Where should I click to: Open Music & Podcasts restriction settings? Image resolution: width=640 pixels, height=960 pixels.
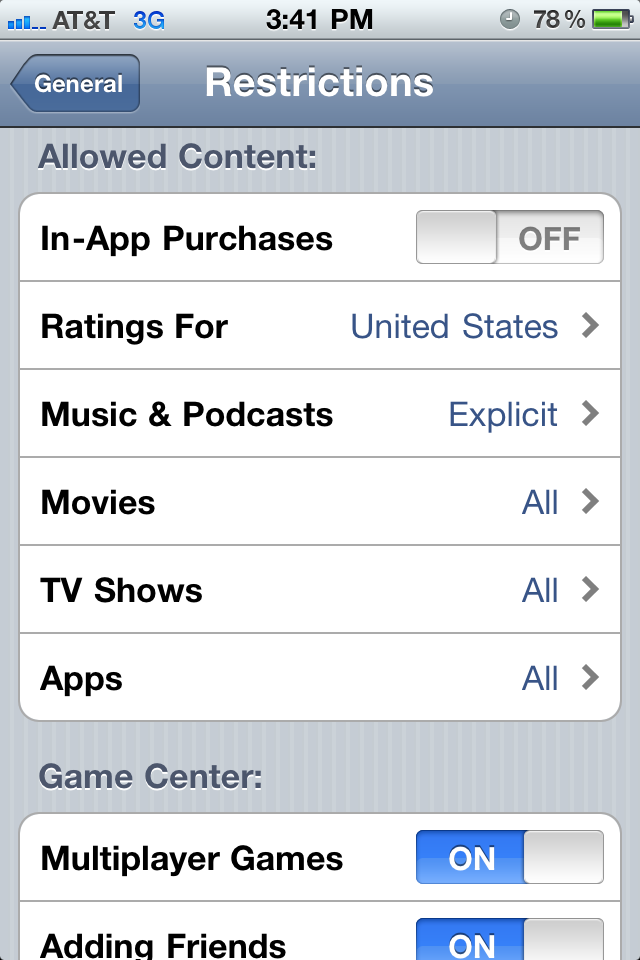tap(320, 414)
